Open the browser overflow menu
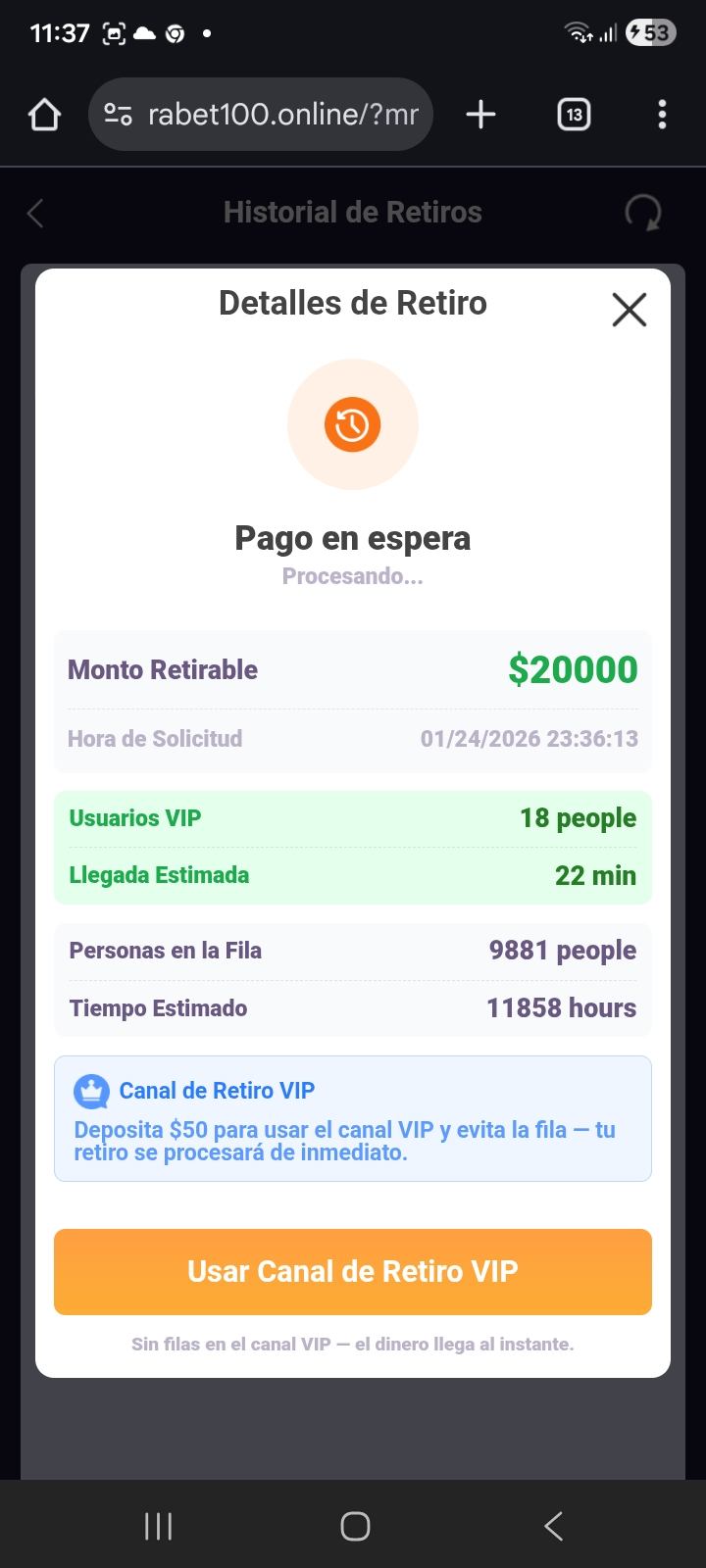 662,115
